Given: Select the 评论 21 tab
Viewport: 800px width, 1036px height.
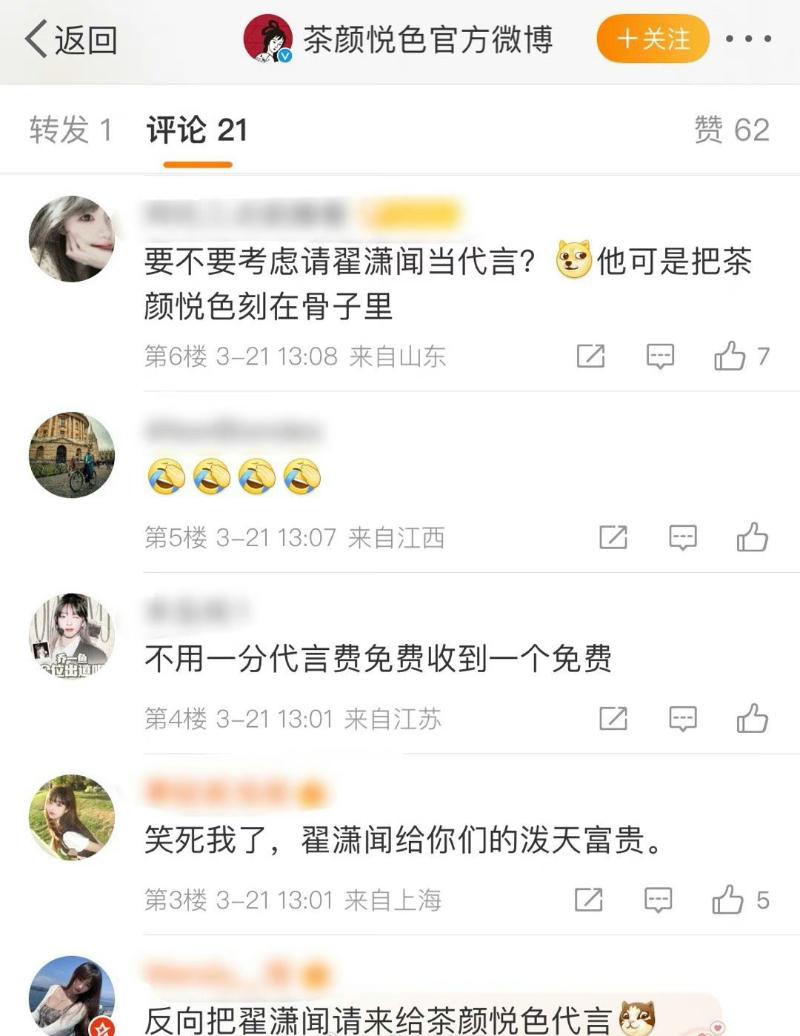Looking at the screenshot, I should (197, 130).
